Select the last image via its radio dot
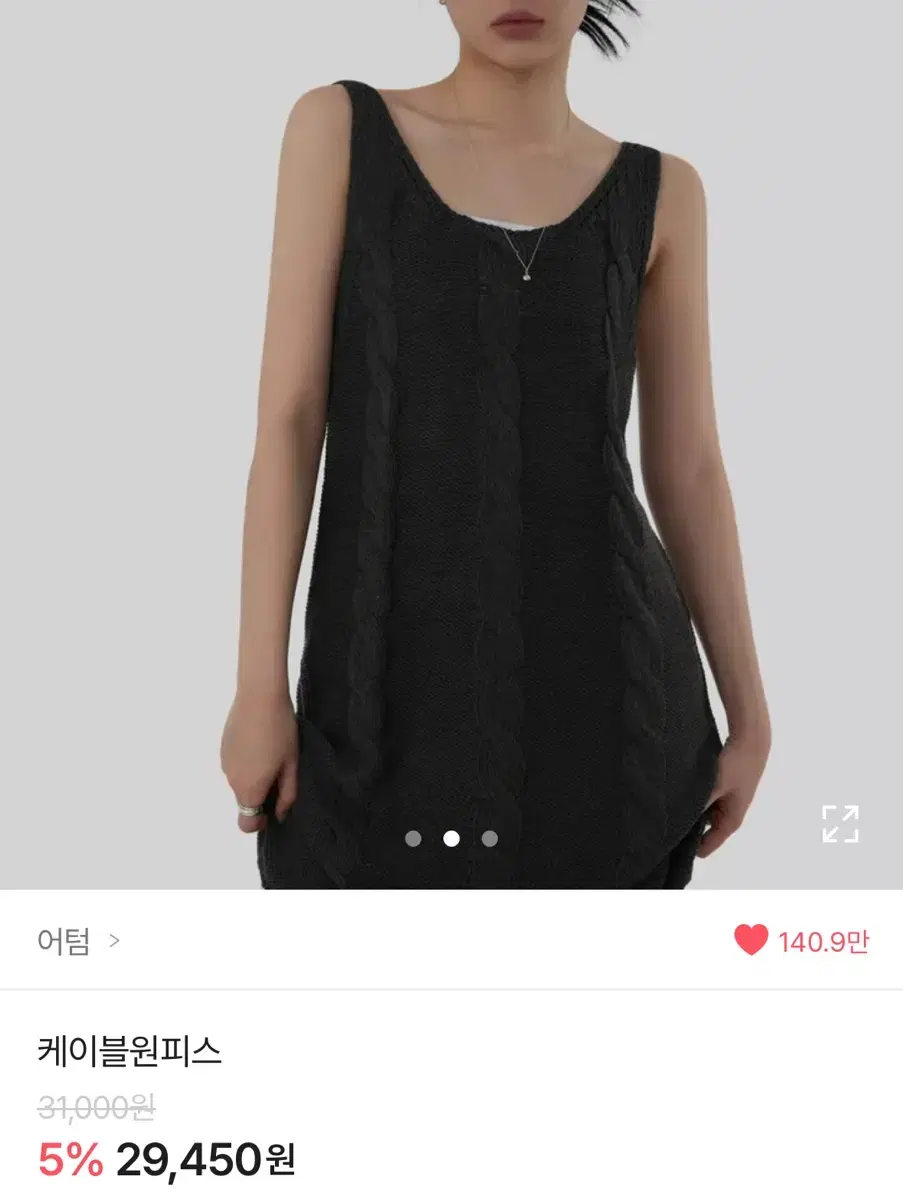The height and width of the screenshot is (1200, 903). click(x=489, y=840)
